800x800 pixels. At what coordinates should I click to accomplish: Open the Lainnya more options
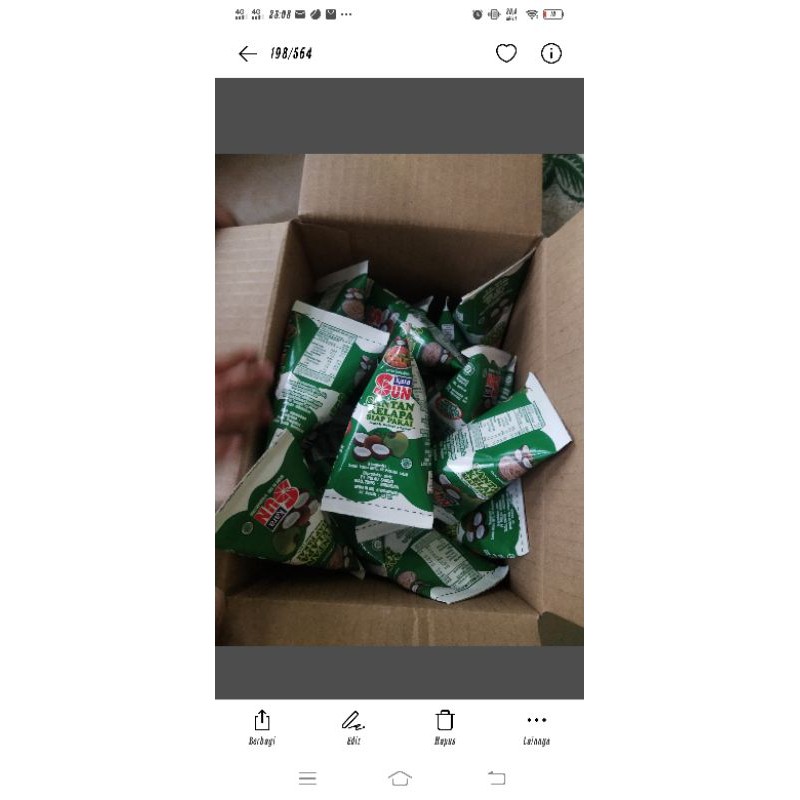click(x=536, y=726)
